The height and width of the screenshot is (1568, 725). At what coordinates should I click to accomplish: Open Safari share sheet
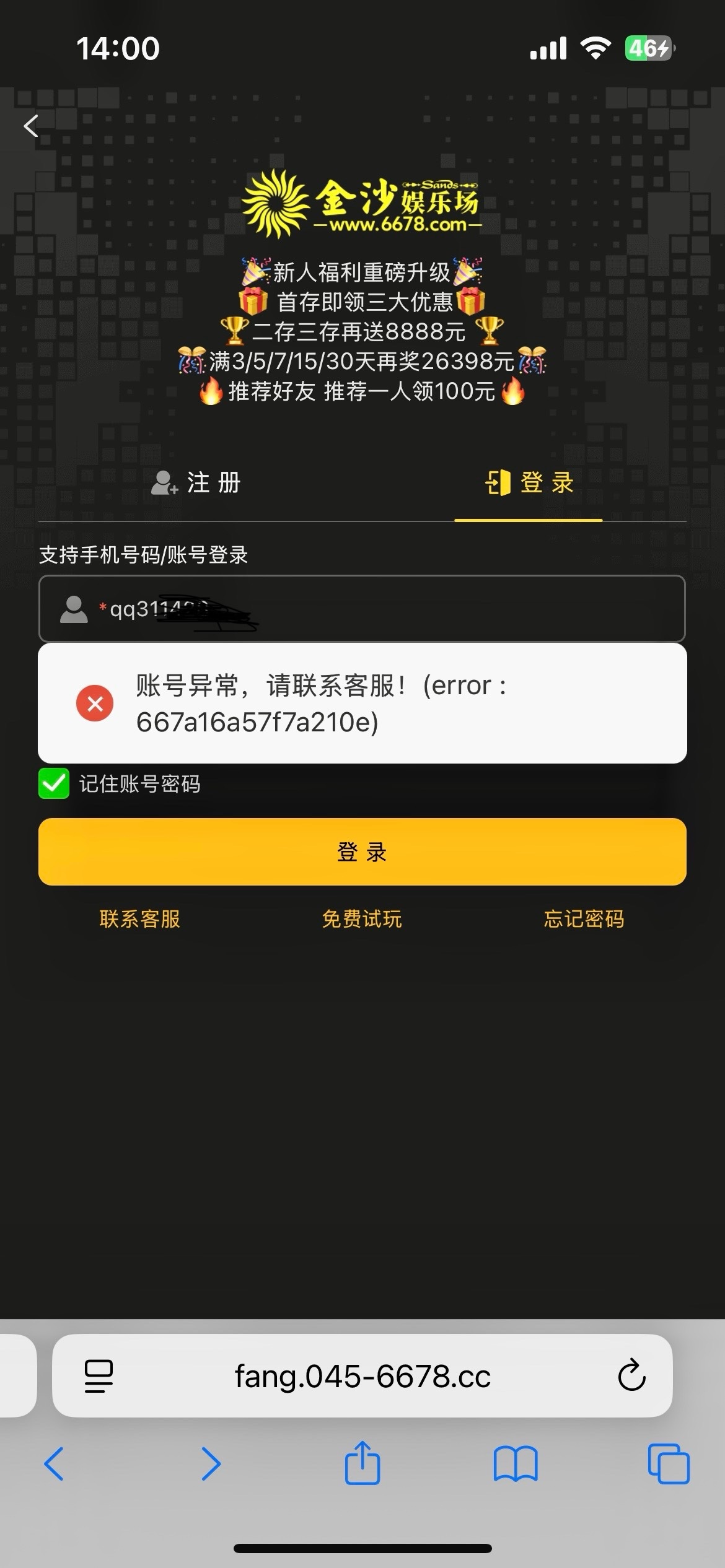[362, 1463]
